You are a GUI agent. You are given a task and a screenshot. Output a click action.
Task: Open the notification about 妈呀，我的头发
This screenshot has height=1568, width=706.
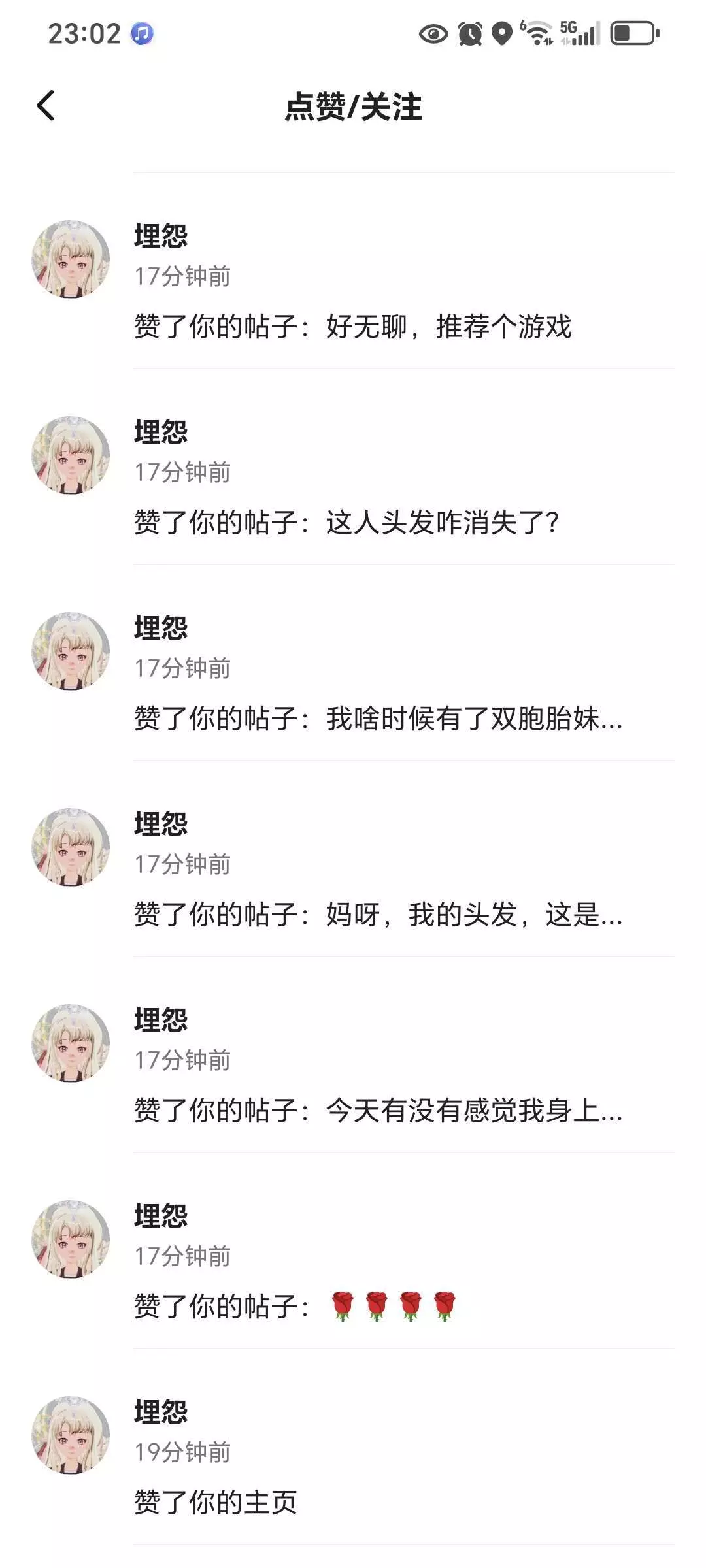[x=353, y=859]
